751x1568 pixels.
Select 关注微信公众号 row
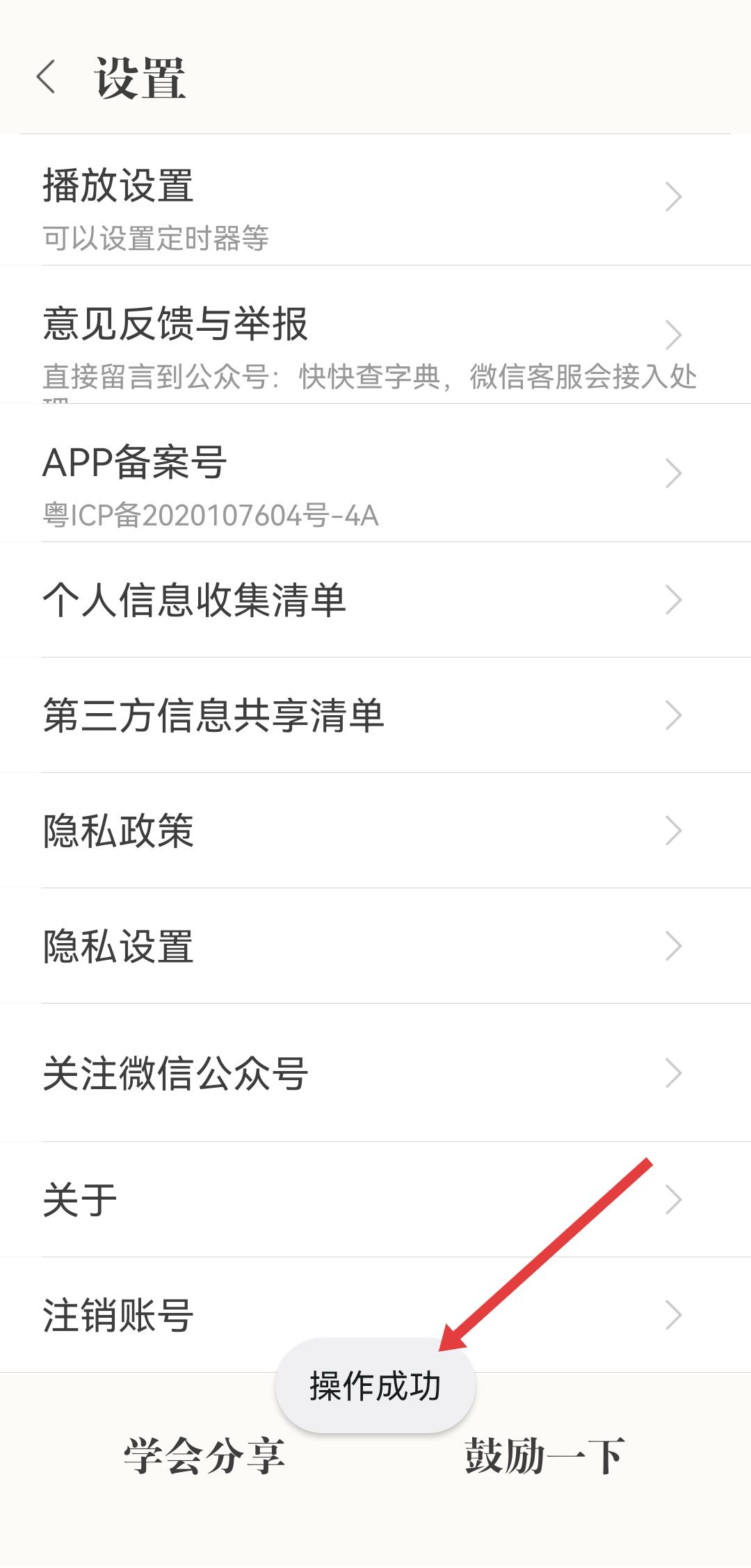tap(375, 1073)
